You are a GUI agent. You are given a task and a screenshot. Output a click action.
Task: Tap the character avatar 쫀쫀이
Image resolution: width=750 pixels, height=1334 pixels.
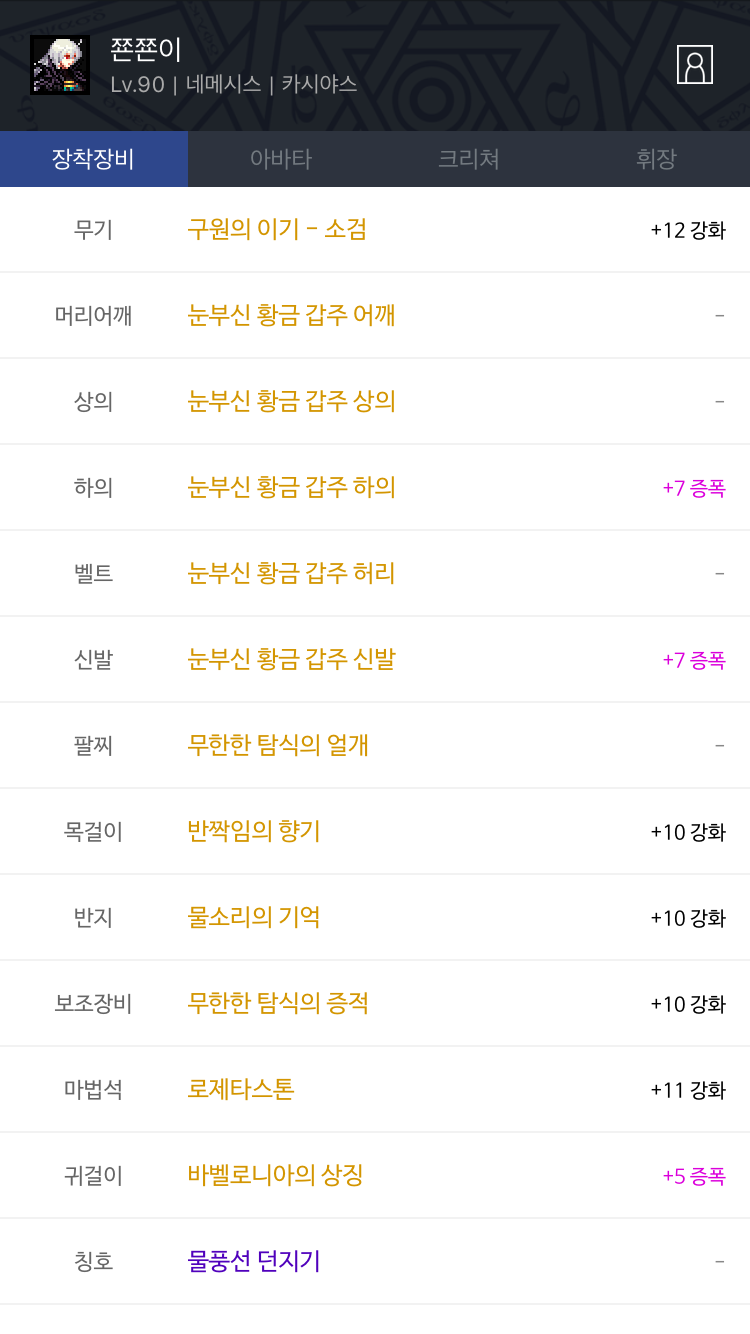click(x=60, y=65)
